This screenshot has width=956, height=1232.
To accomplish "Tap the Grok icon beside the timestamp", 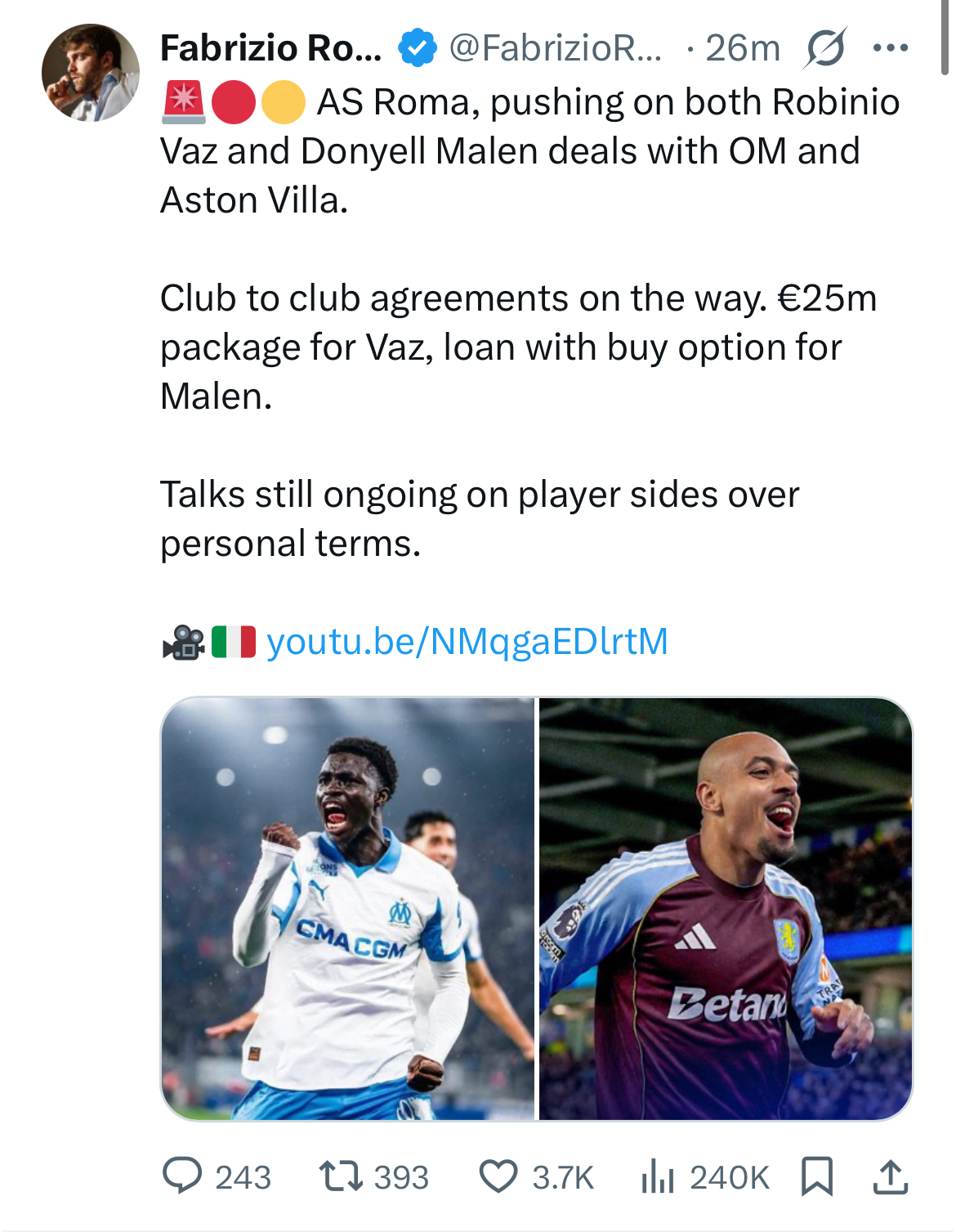I will click(x=824, y=48).
